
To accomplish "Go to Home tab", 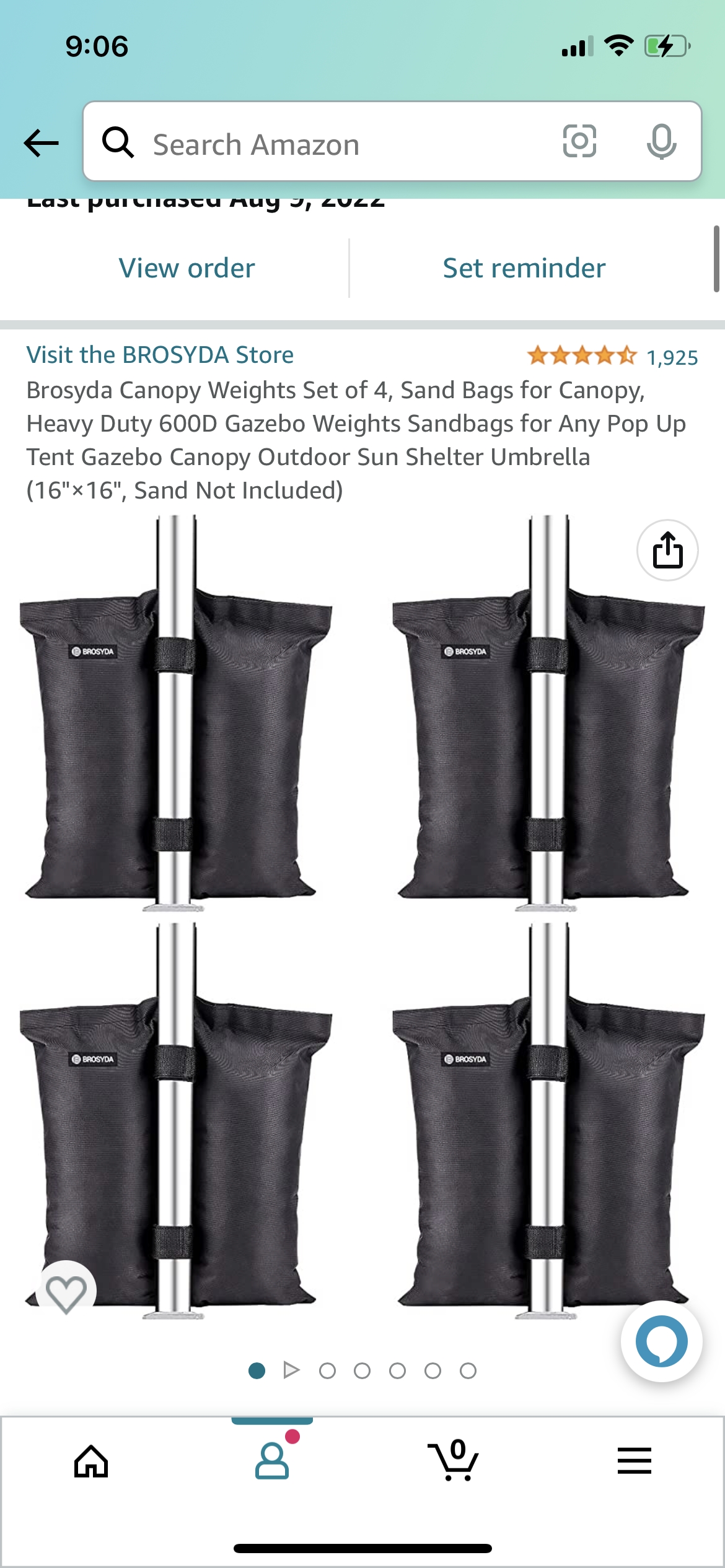I will coord(91,1461).
